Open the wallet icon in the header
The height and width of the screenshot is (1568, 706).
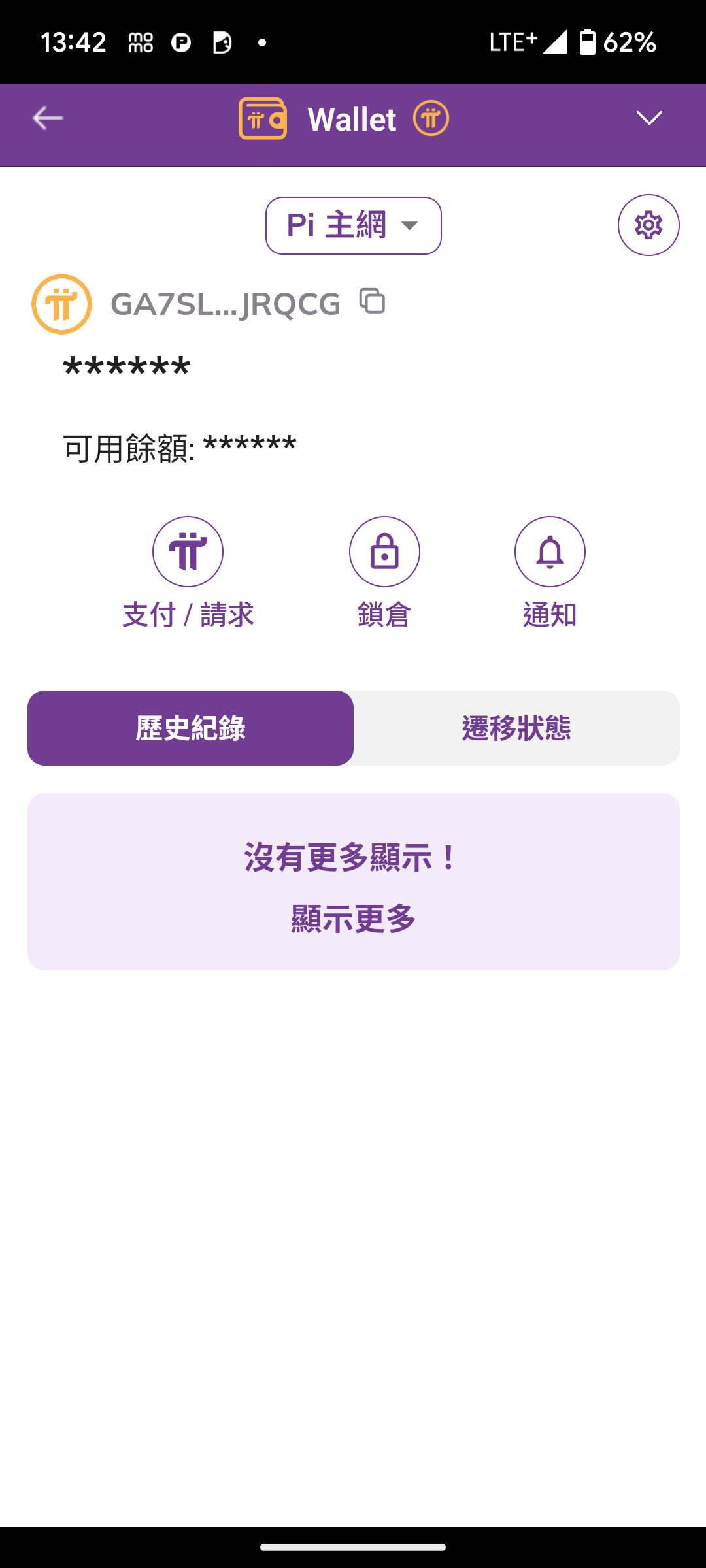pyautogui.click(x=263, y=119)
